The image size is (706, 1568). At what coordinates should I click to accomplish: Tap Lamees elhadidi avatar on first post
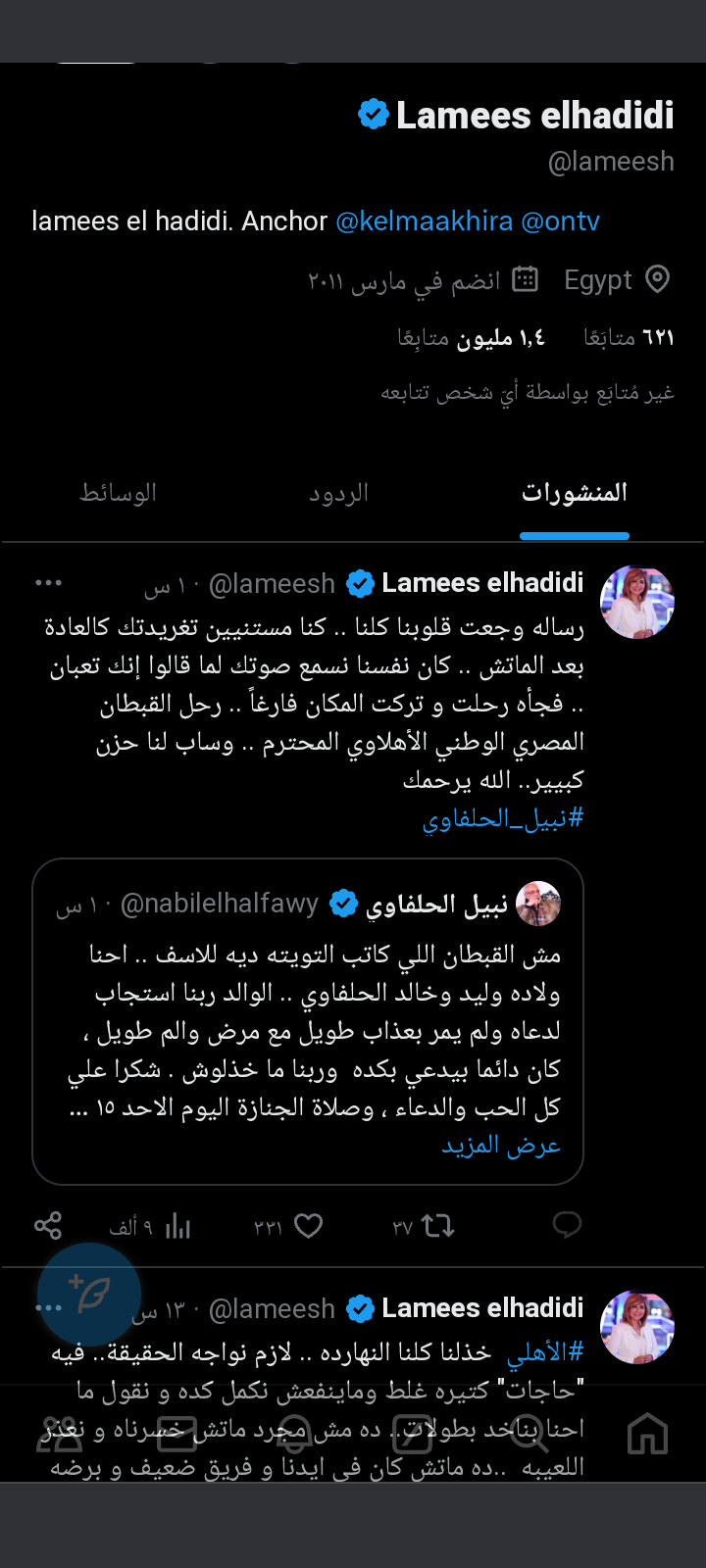[x=637, y=602]
